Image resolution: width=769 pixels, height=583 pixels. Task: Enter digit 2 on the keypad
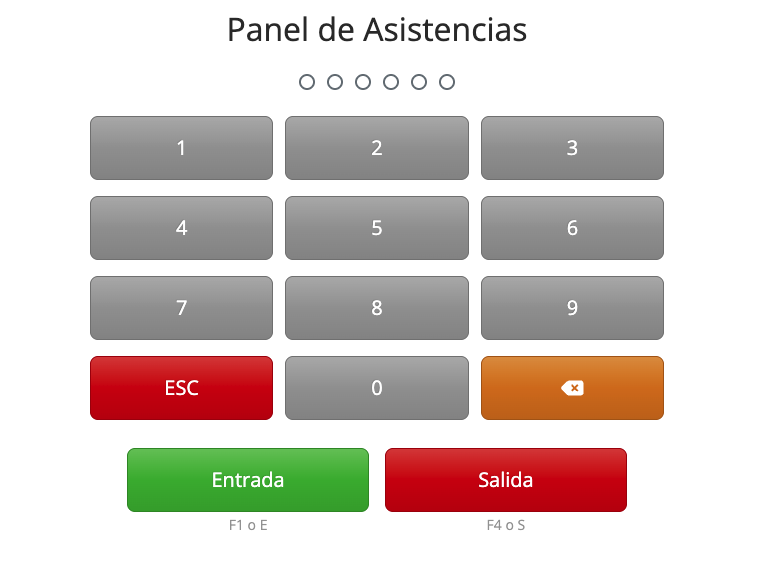[377, 148]
